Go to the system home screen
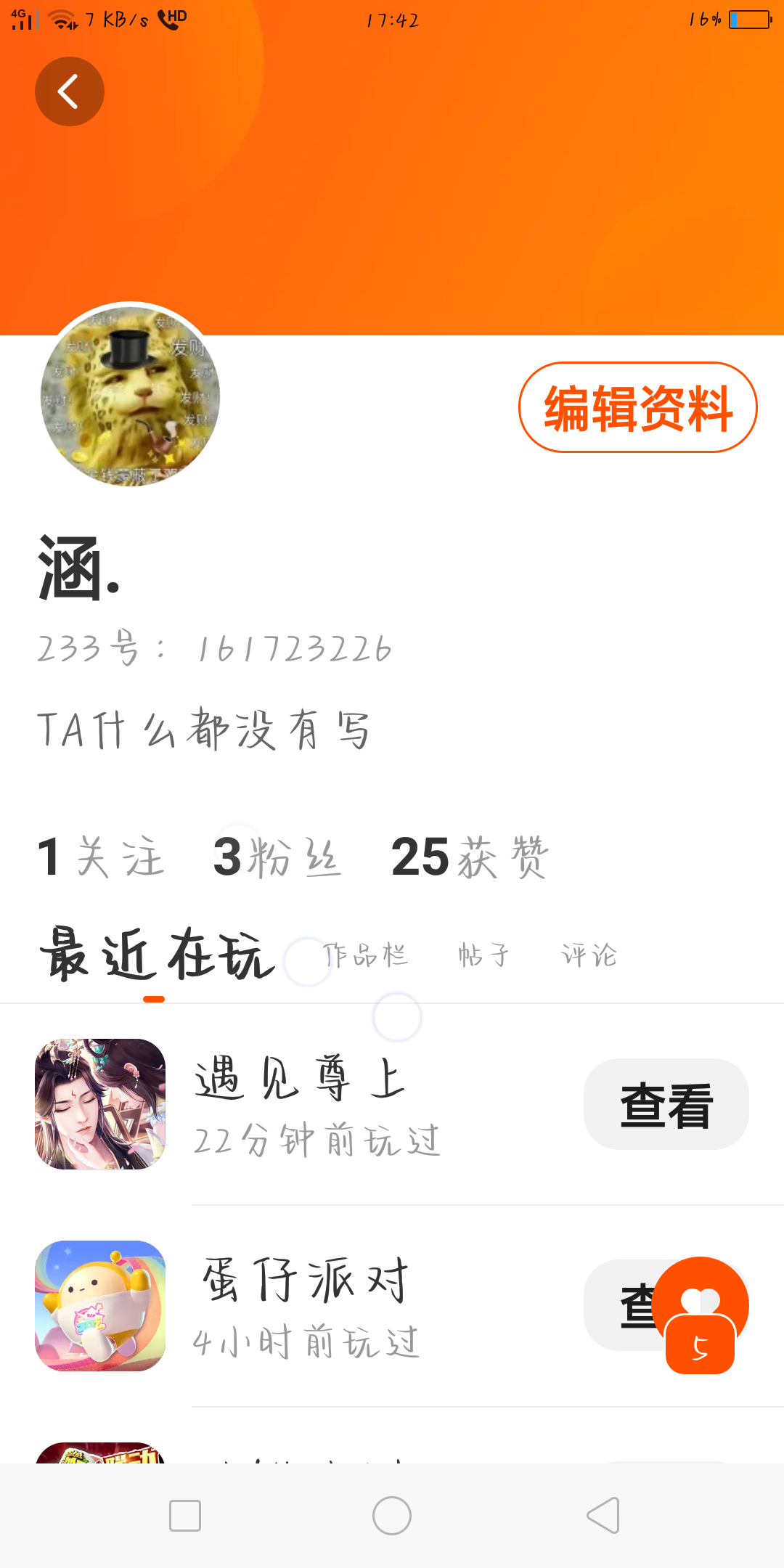Image resolution: width=784 pixels, height=1568 pixels. pos(392,1516)
